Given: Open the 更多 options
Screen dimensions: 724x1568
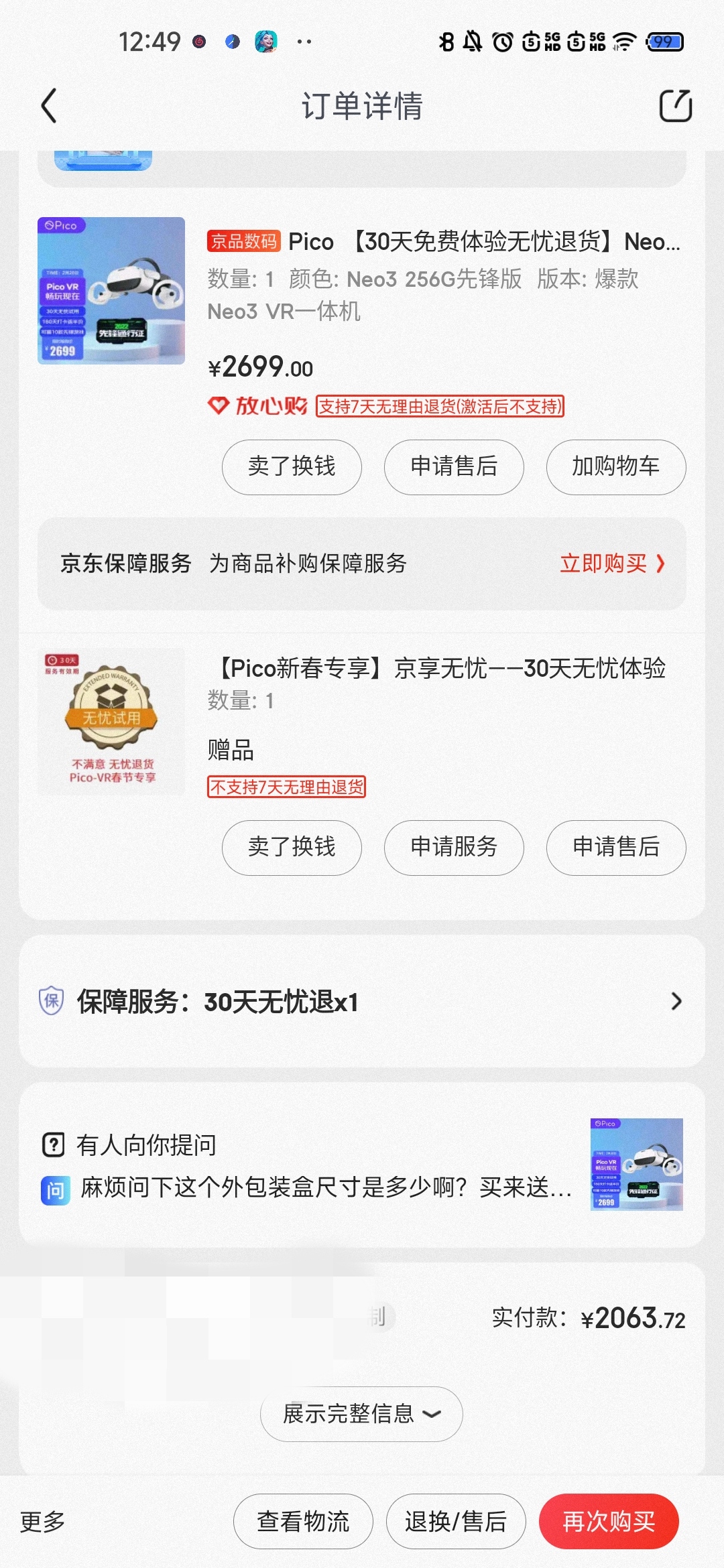Looking at the screenshot, I should [43, 1522].
